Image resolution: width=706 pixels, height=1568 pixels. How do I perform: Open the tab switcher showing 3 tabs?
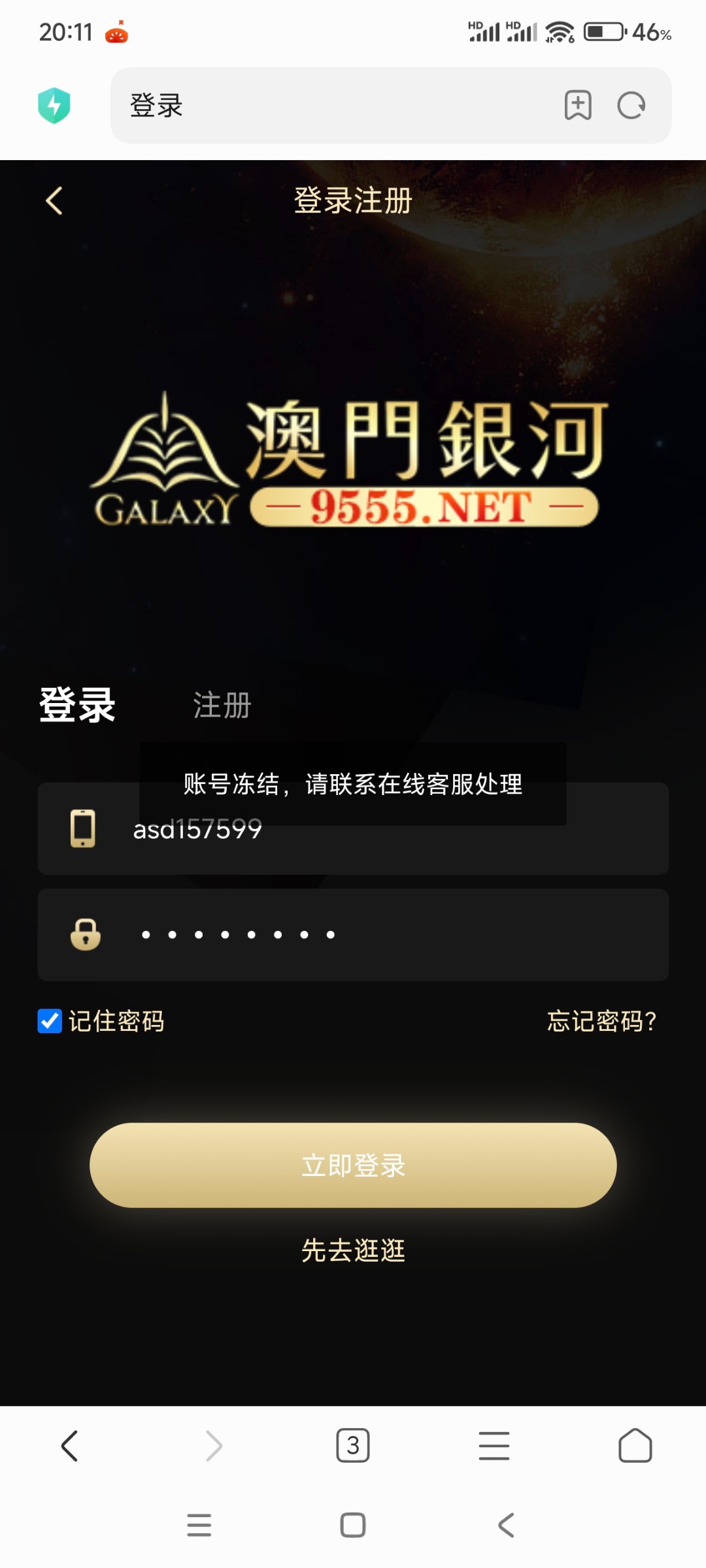(x=353, y=1446)
